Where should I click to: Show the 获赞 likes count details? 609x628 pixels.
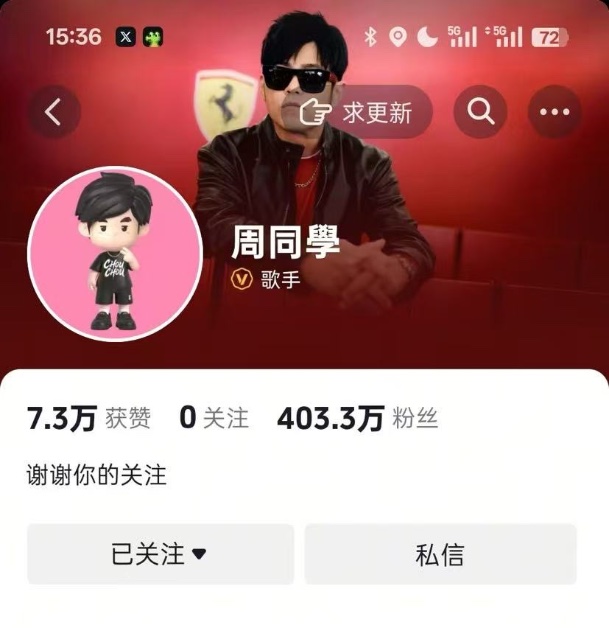[x=89, y=418]
